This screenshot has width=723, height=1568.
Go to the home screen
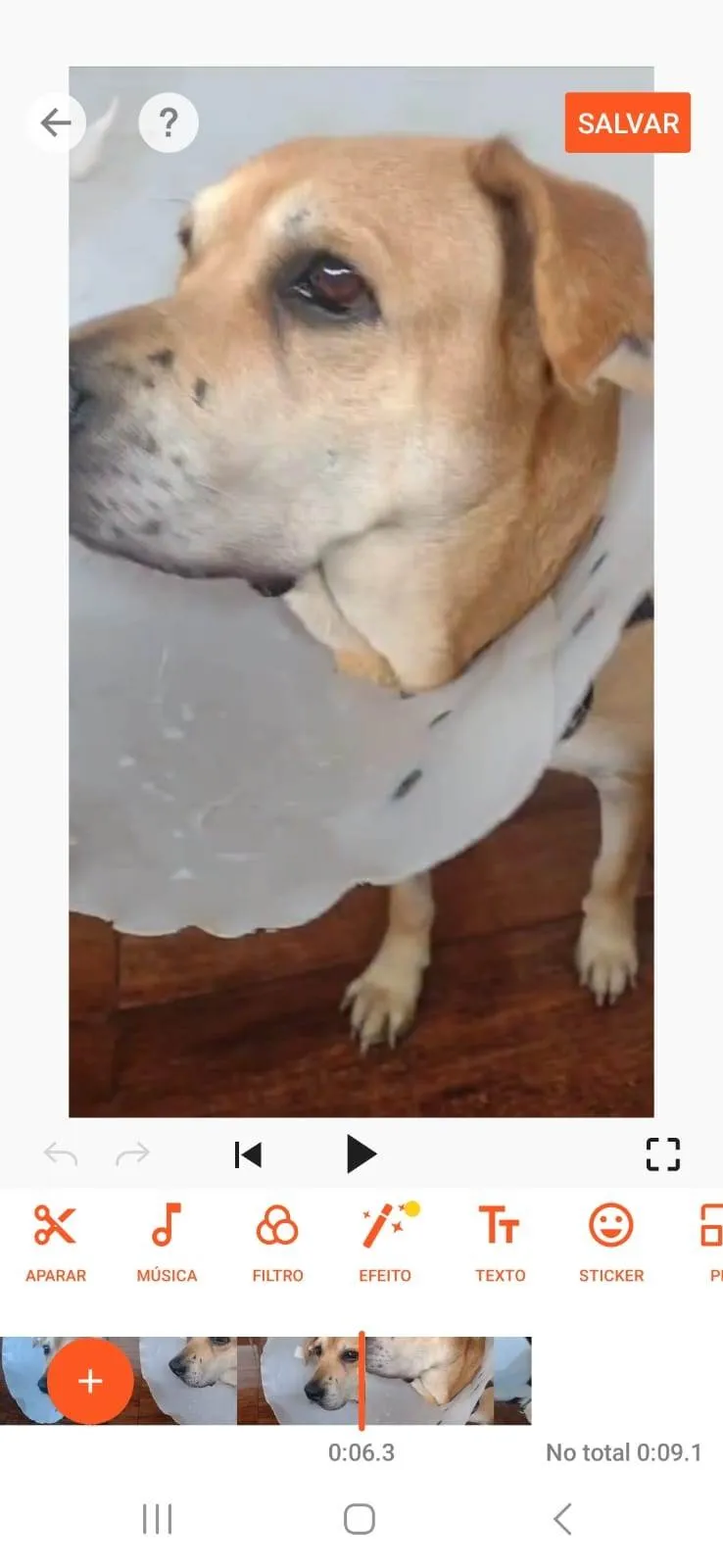coord(360,1519)
